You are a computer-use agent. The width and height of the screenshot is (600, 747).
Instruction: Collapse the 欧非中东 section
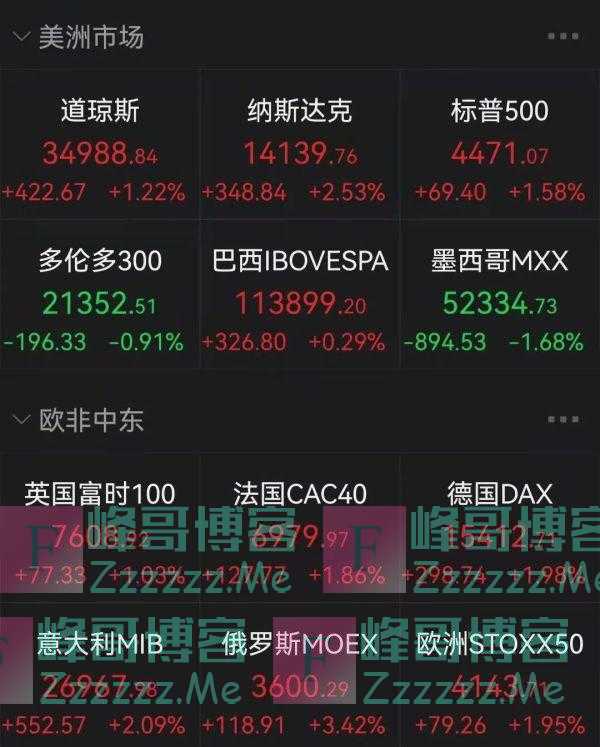(21, 420)
